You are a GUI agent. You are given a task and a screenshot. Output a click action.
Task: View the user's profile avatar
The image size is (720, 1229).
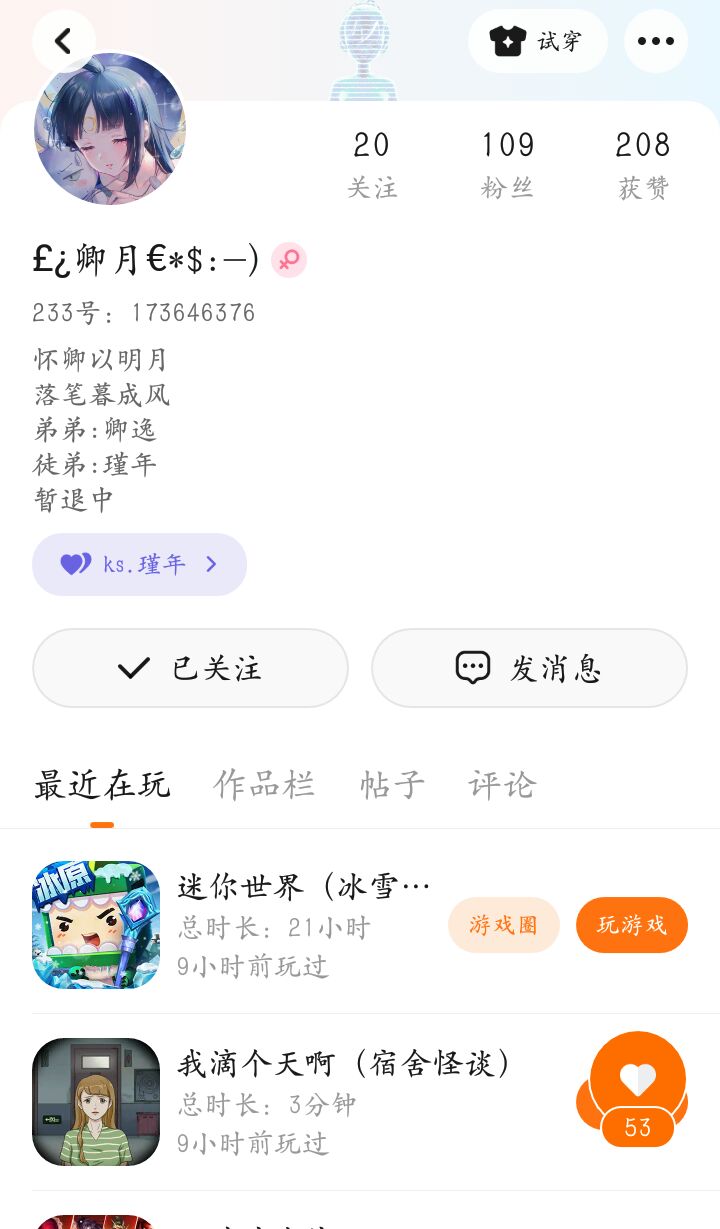tap(110, 129)
